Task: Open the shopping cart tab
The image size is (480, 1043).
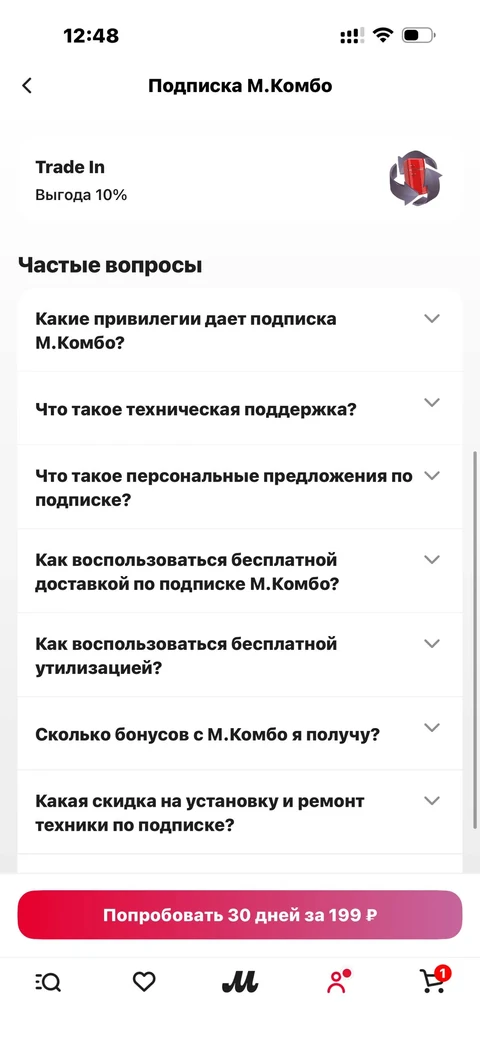Action: (x=434, y=980)
